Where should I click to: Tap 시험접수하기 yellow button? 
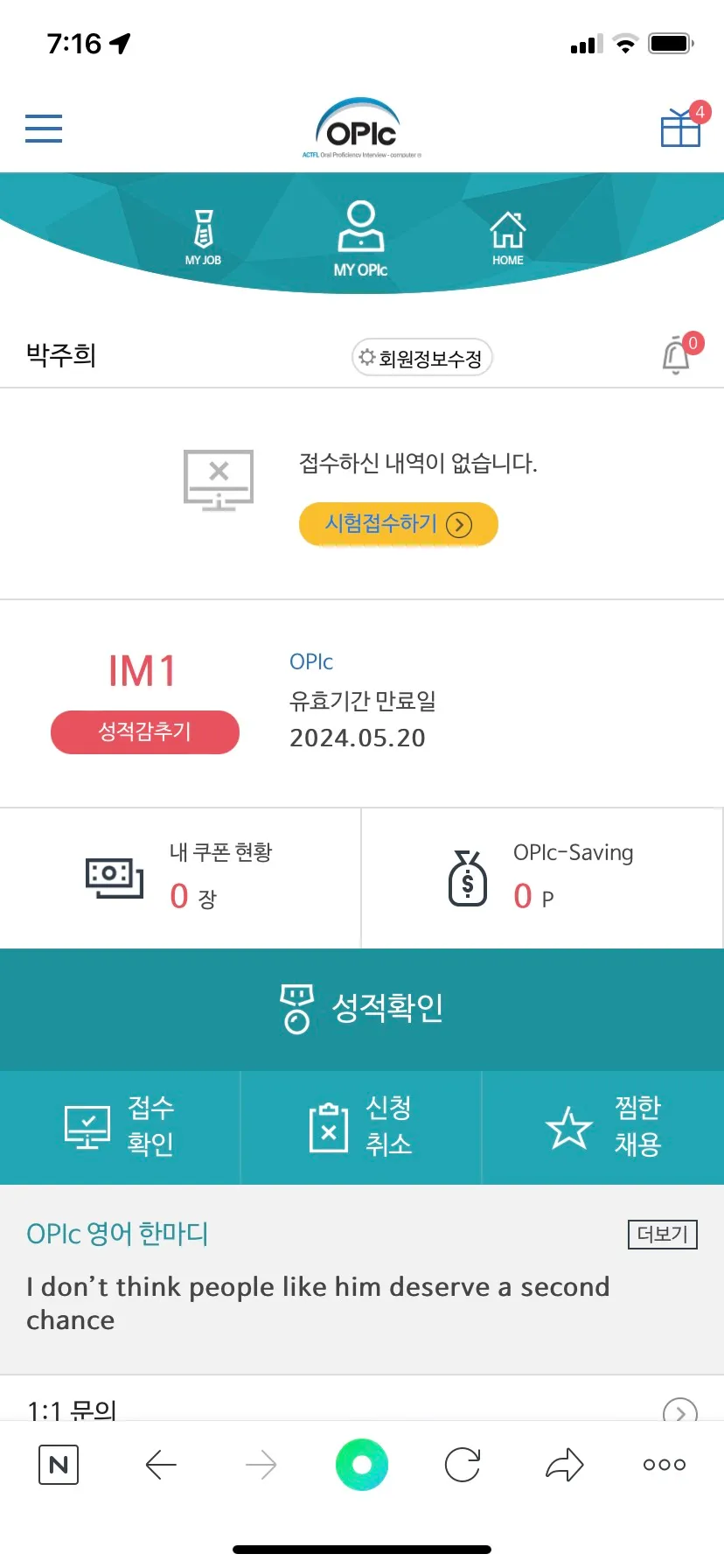point(398,524)
